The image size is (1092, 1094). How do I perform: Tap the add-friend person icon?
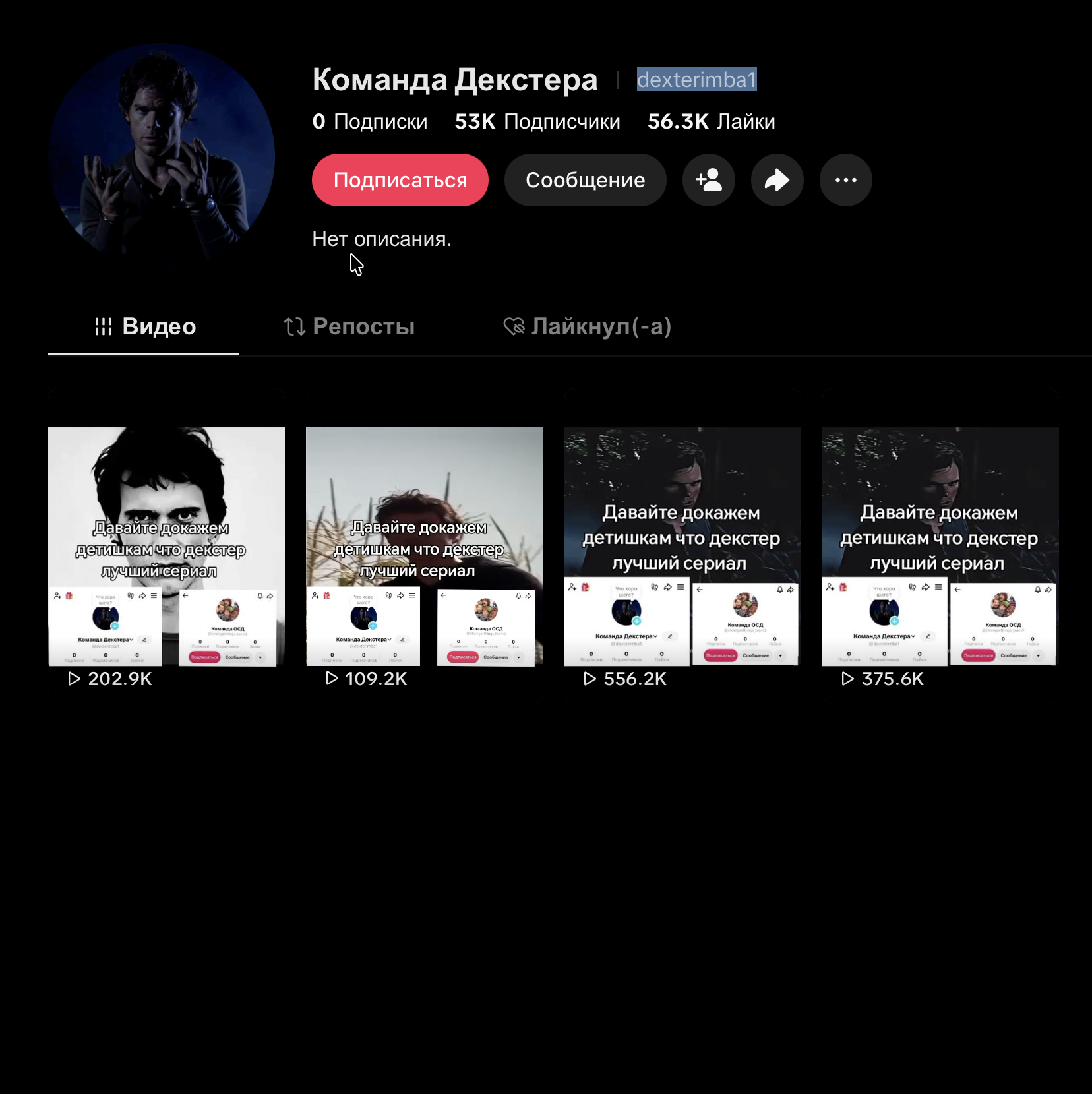tap(709, 180)
